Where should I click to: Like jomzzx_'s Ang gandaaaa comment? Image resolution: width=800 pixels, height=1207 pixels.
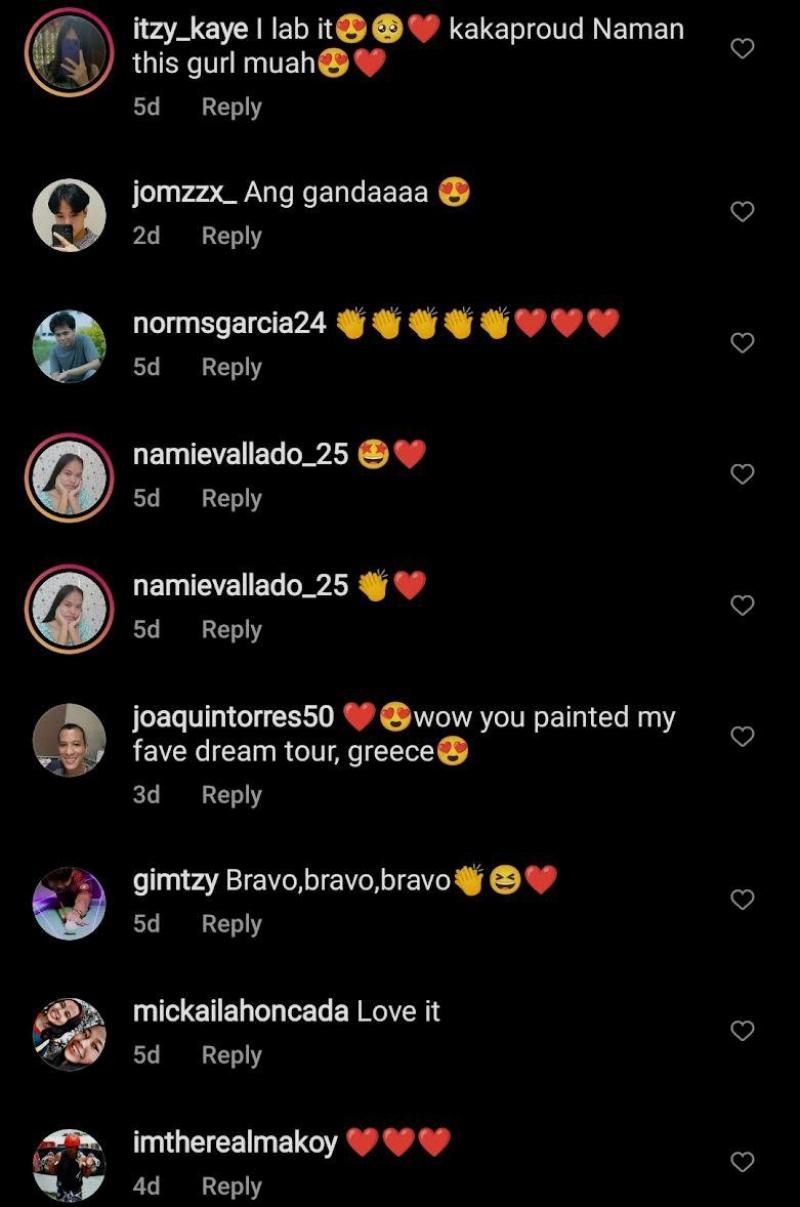tap(742, 211)
